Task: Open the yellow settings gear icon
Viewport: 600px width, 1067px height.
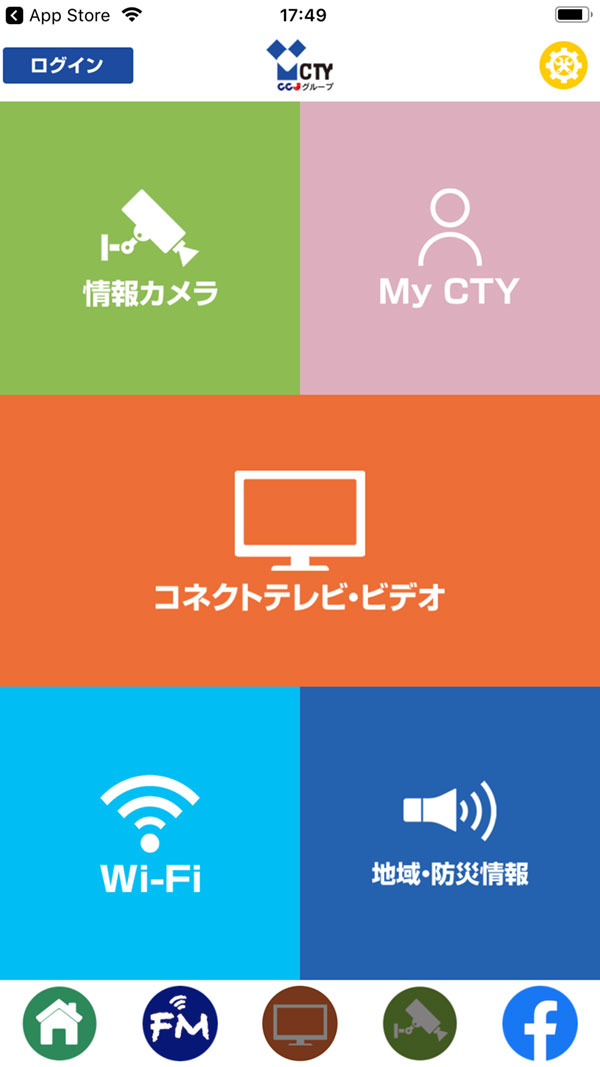Action: click(x=563, y=65)
